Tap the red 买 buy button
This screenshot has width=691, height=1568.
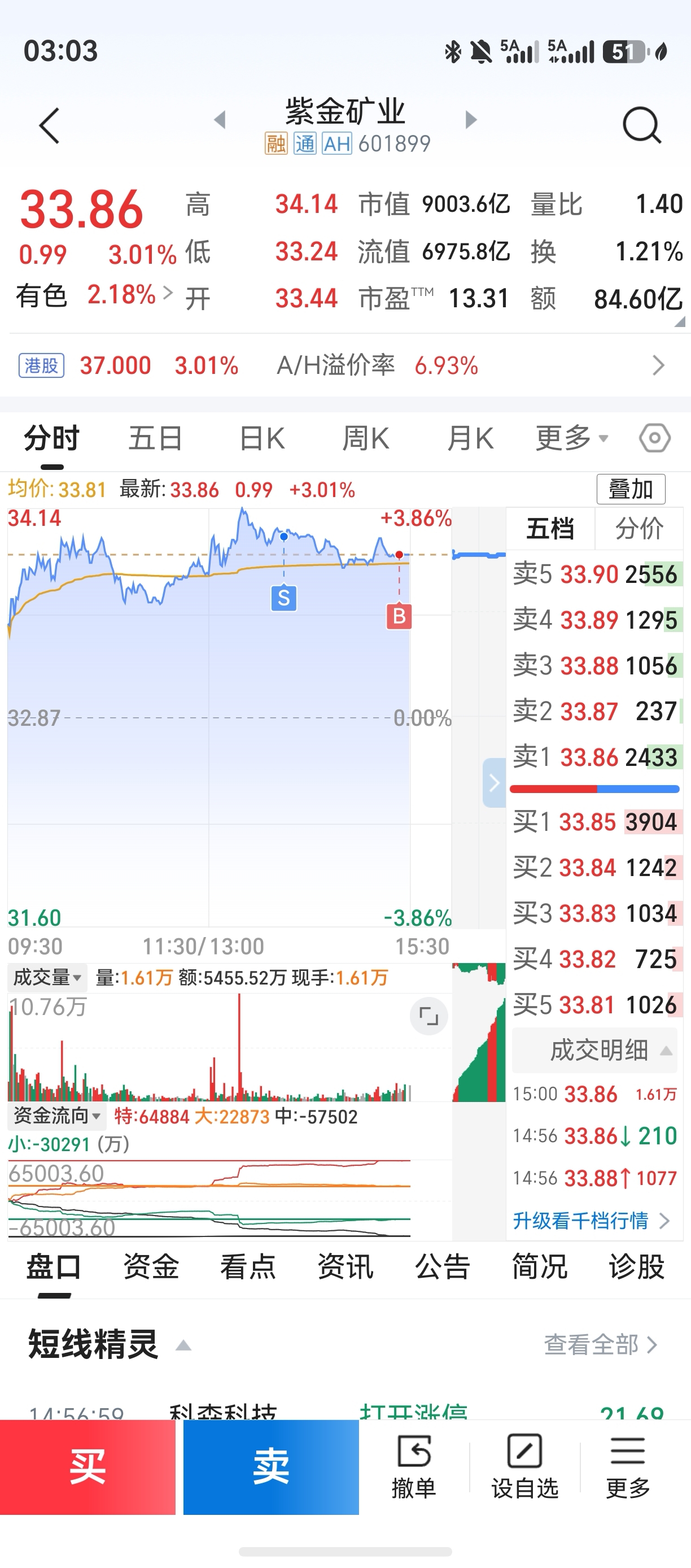tap(88, 1467)
